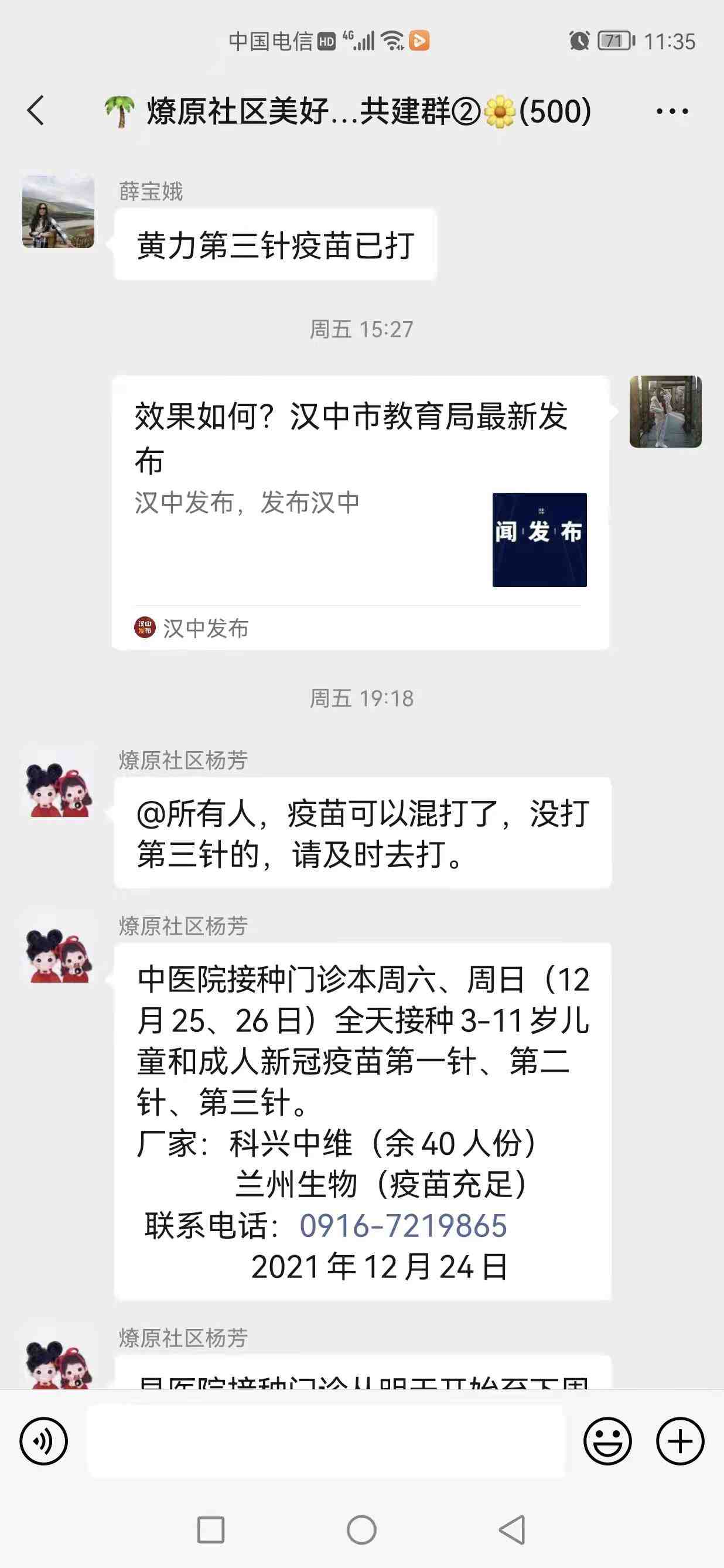Call phone number 0916-7219865
Screen dimensions: 724x1568
click(x=403, y=1225)
